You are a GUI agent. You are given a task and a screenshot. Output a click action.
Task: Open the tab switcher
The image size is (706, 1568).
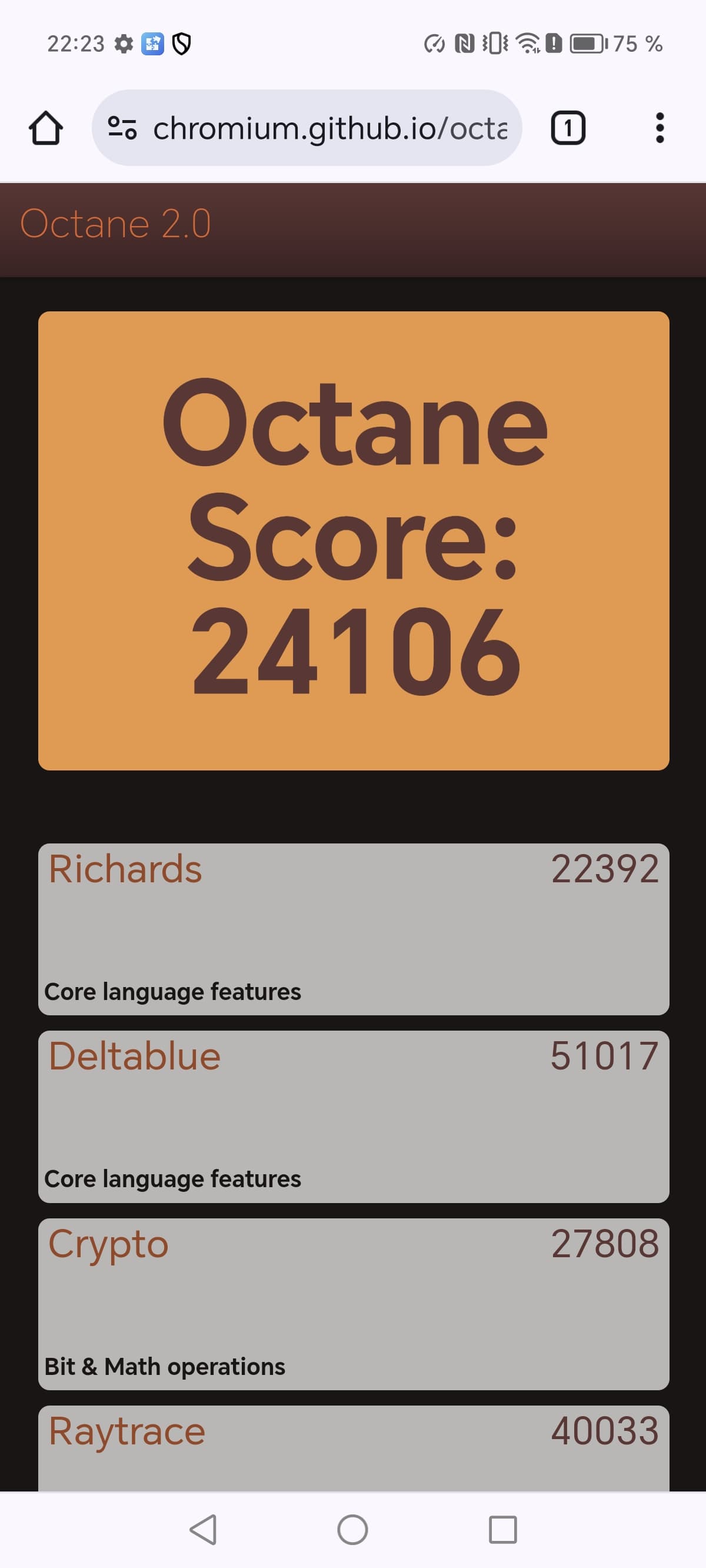coord(568,128)
